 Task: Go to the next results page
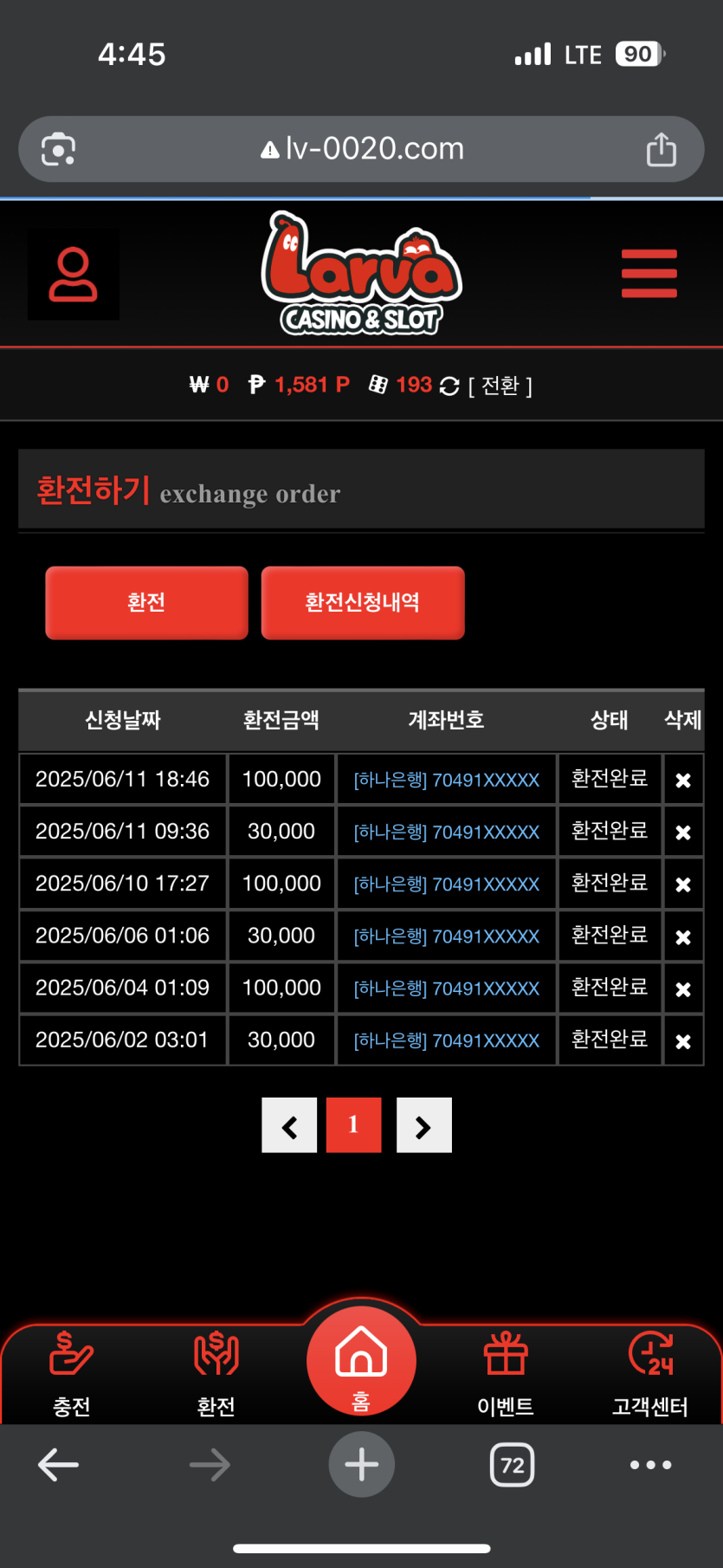tap(423, 1125)
